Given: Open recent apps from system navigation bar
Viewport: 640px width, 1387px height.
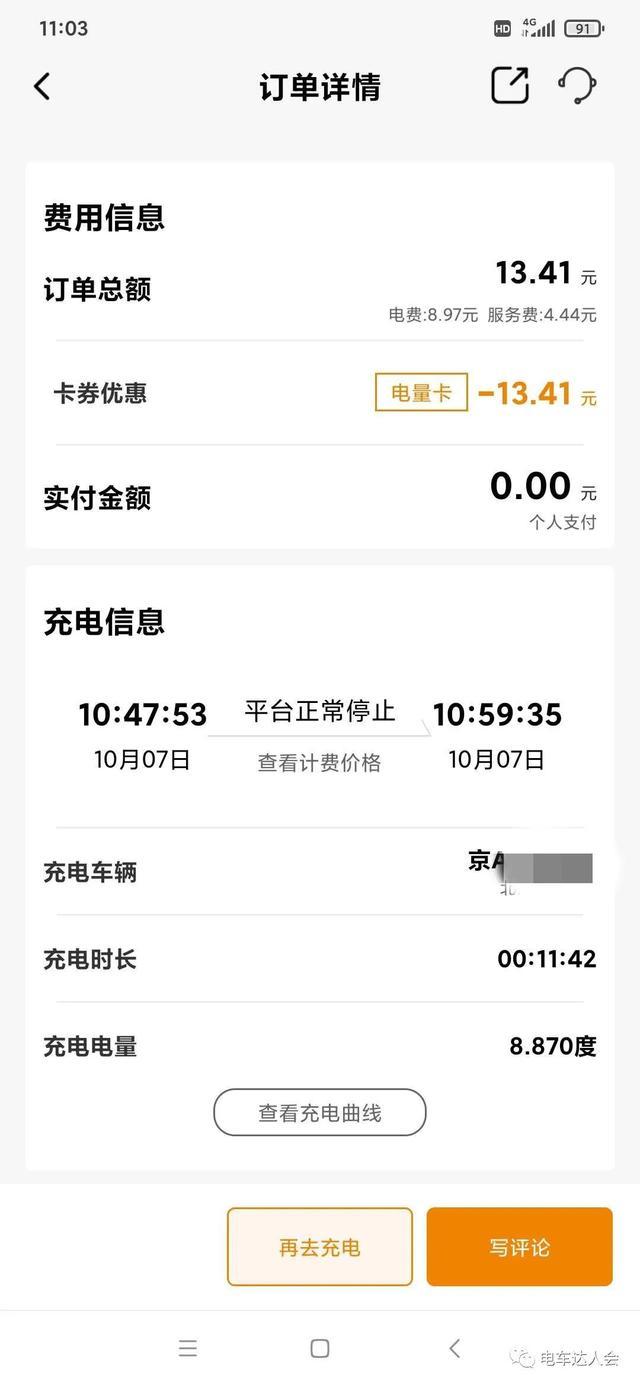Looking at the screenshot, I should pos(188,1348).
